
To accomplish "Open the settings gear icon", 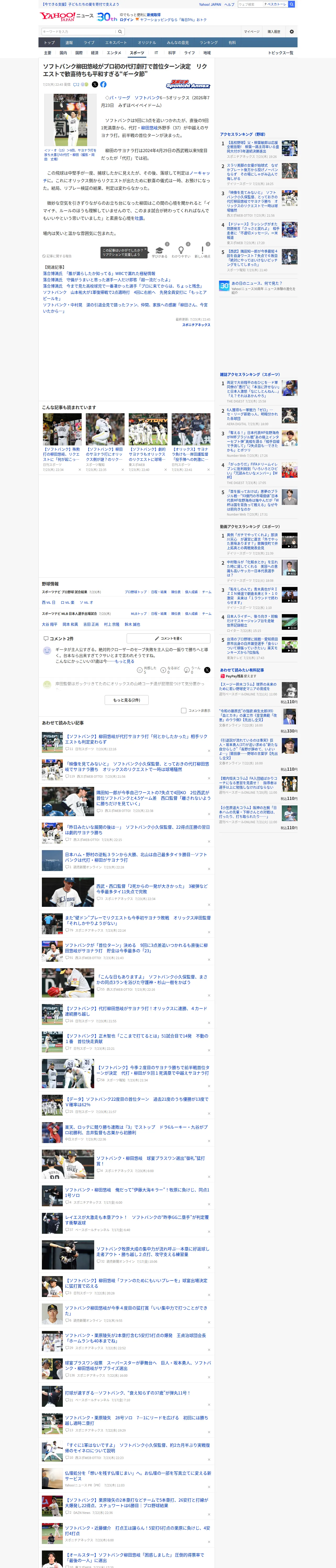I will point(291,32).
